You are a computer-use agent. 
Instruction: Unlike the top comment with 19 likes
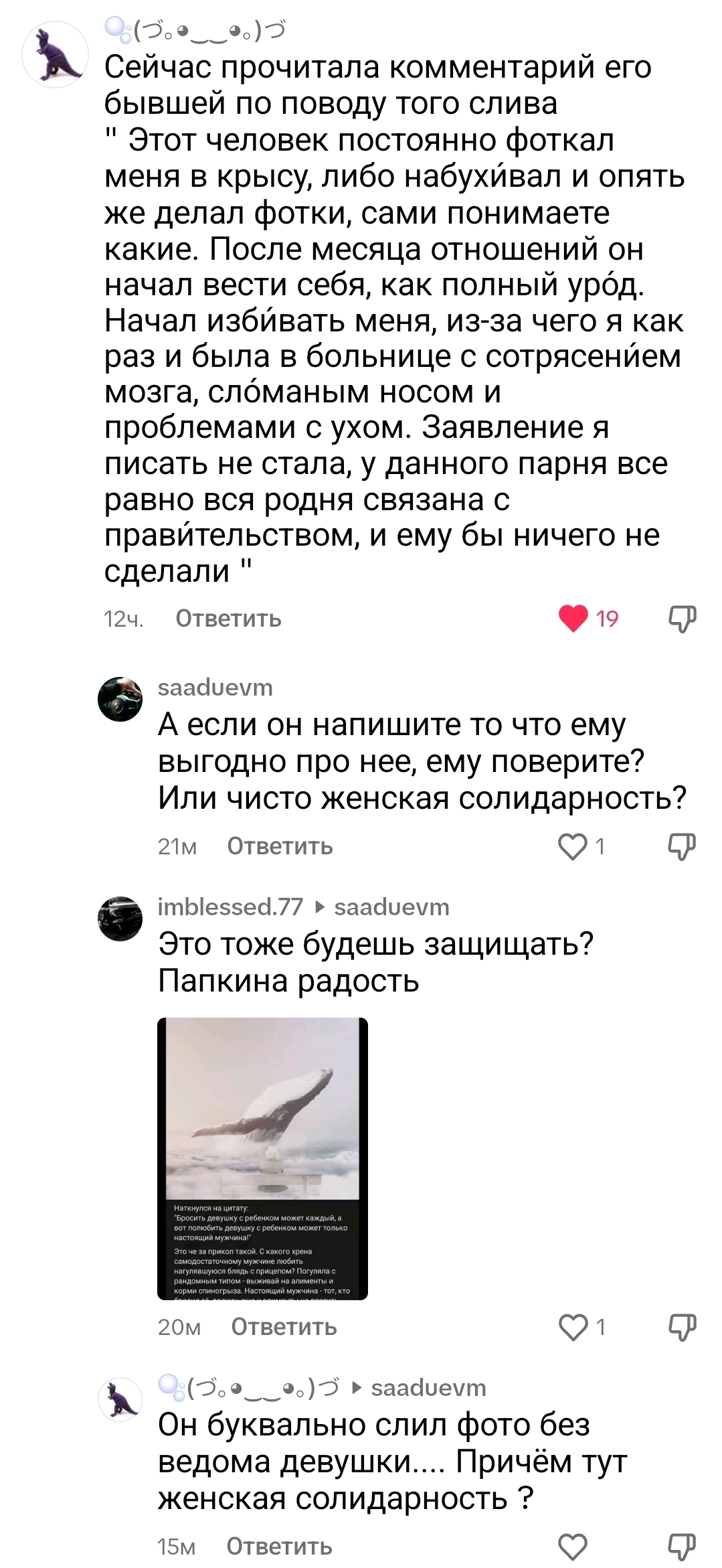573,619
